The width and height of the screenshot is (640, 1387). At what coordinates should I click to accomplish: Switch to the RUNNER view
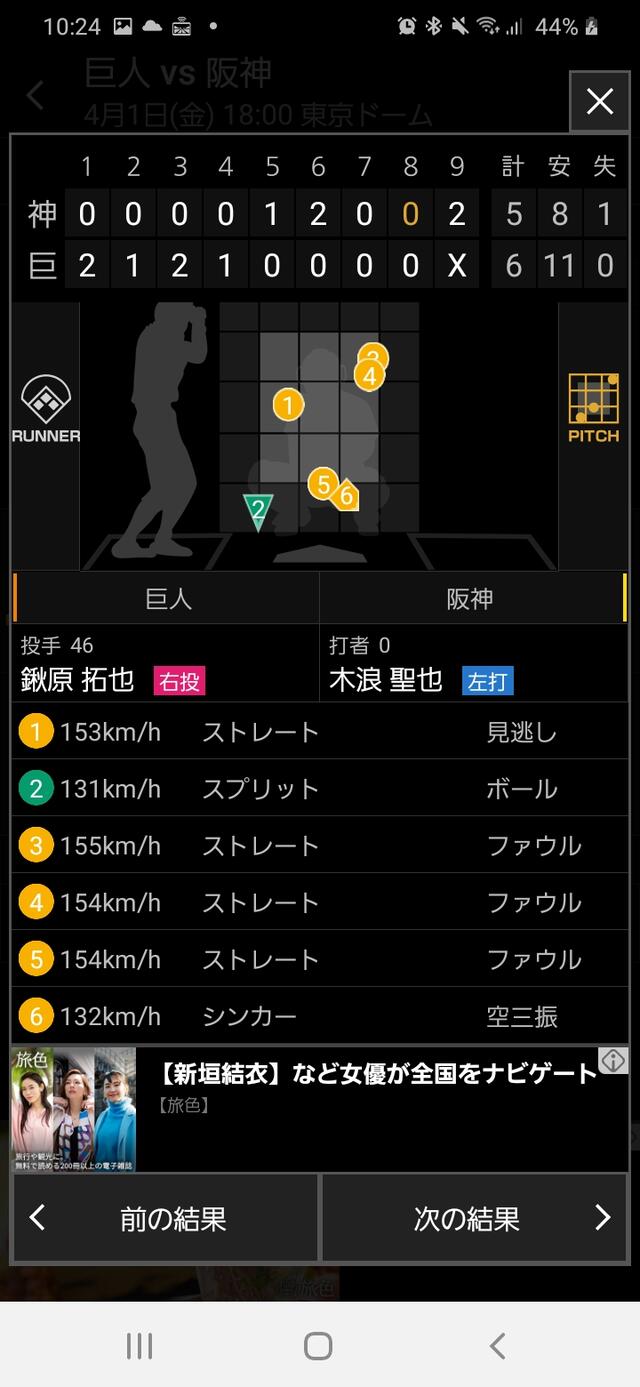45,409
